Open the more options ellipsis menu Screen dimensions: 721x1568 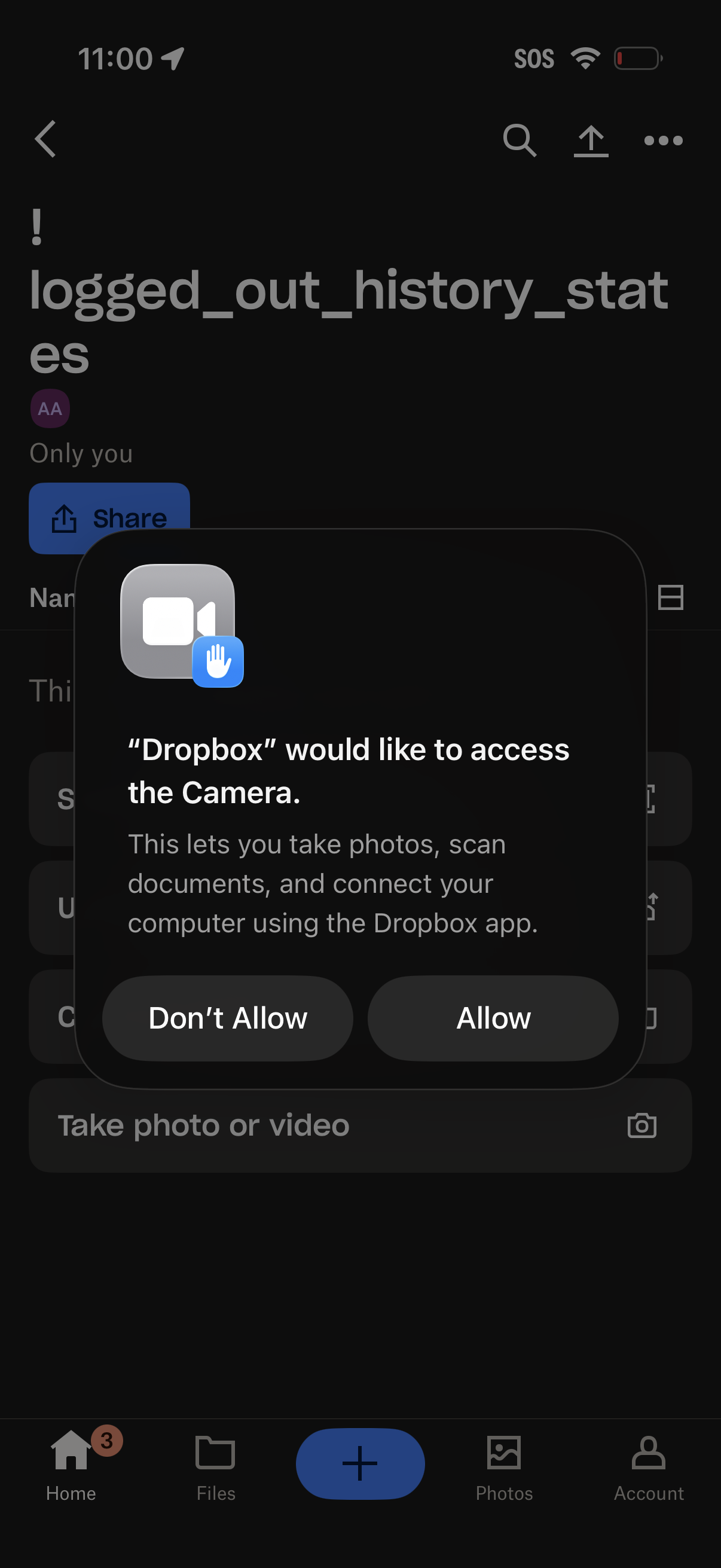(x=662, y=140)
